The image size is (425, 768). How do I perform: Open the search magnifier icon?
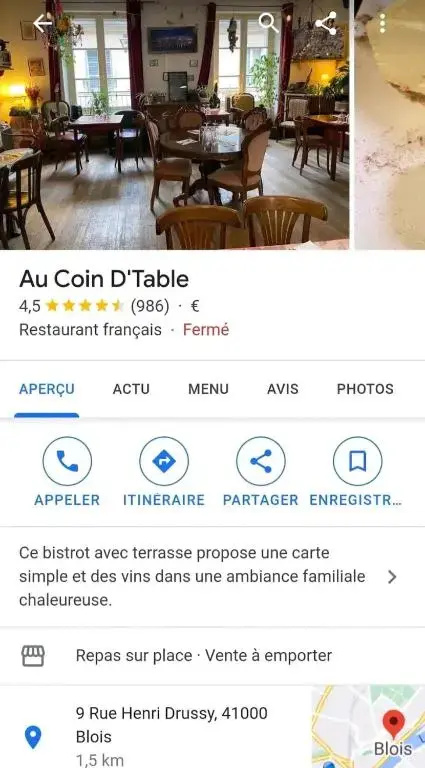[x=268, y=23]
